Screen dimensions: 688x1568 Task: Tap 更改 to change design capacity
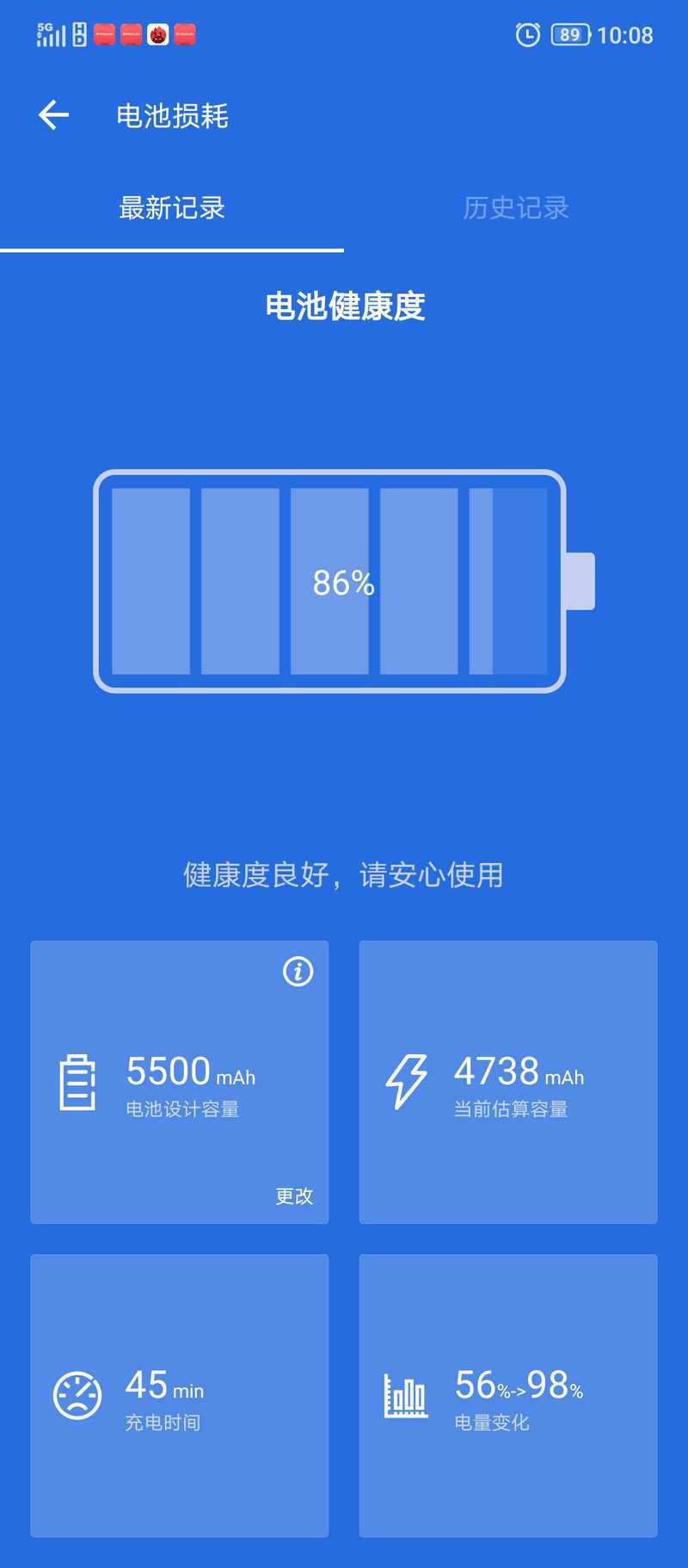pyautogui.click(x=294, y=1196)
